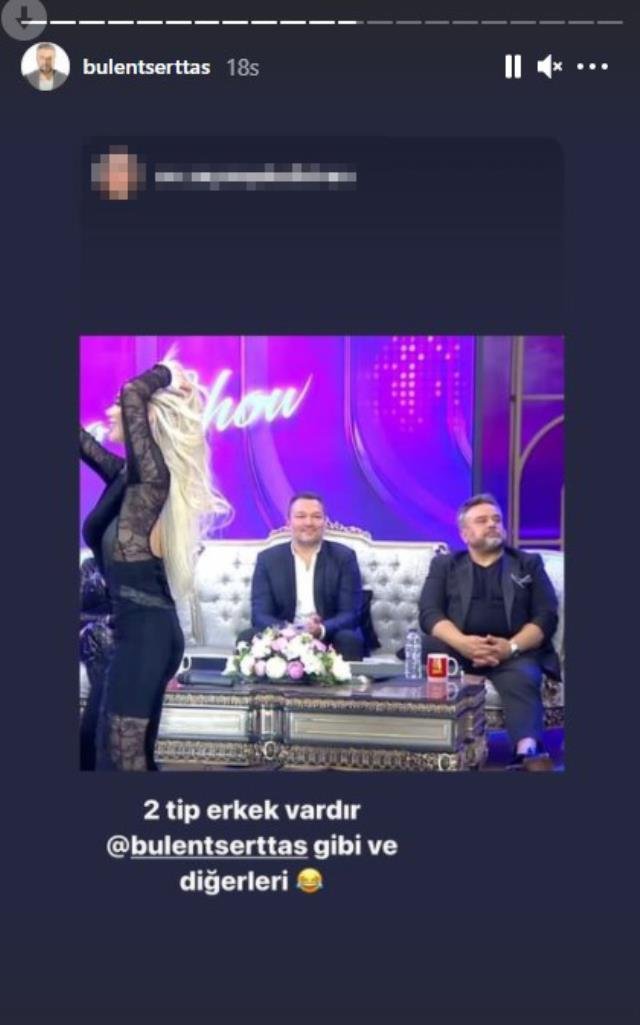Unmute the story sound
Viewport: 640px width, 1025px height.
point(549,67)
